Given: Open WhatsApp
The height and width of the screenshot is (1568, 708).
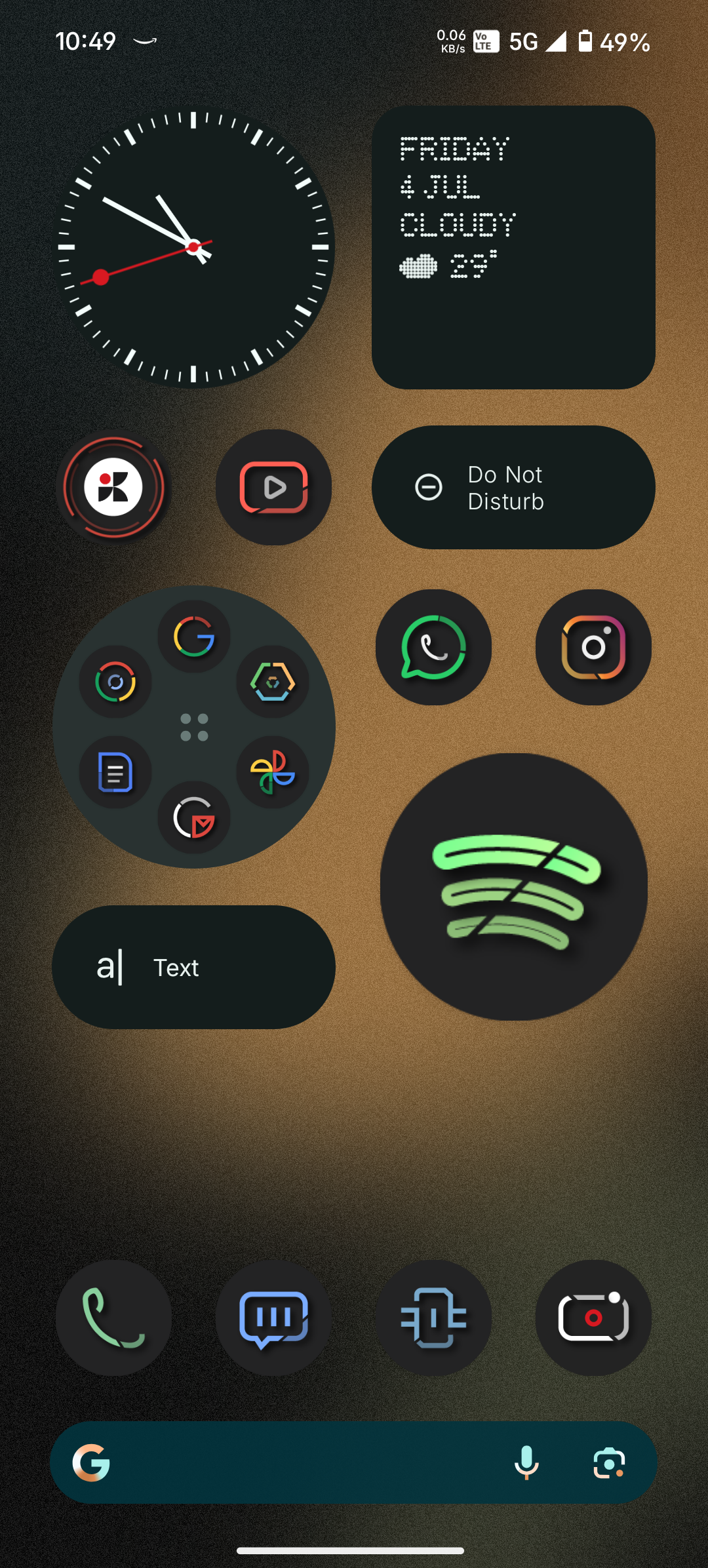Looking at the screenshot, I should pyautogui.click(x=433, y=647).
